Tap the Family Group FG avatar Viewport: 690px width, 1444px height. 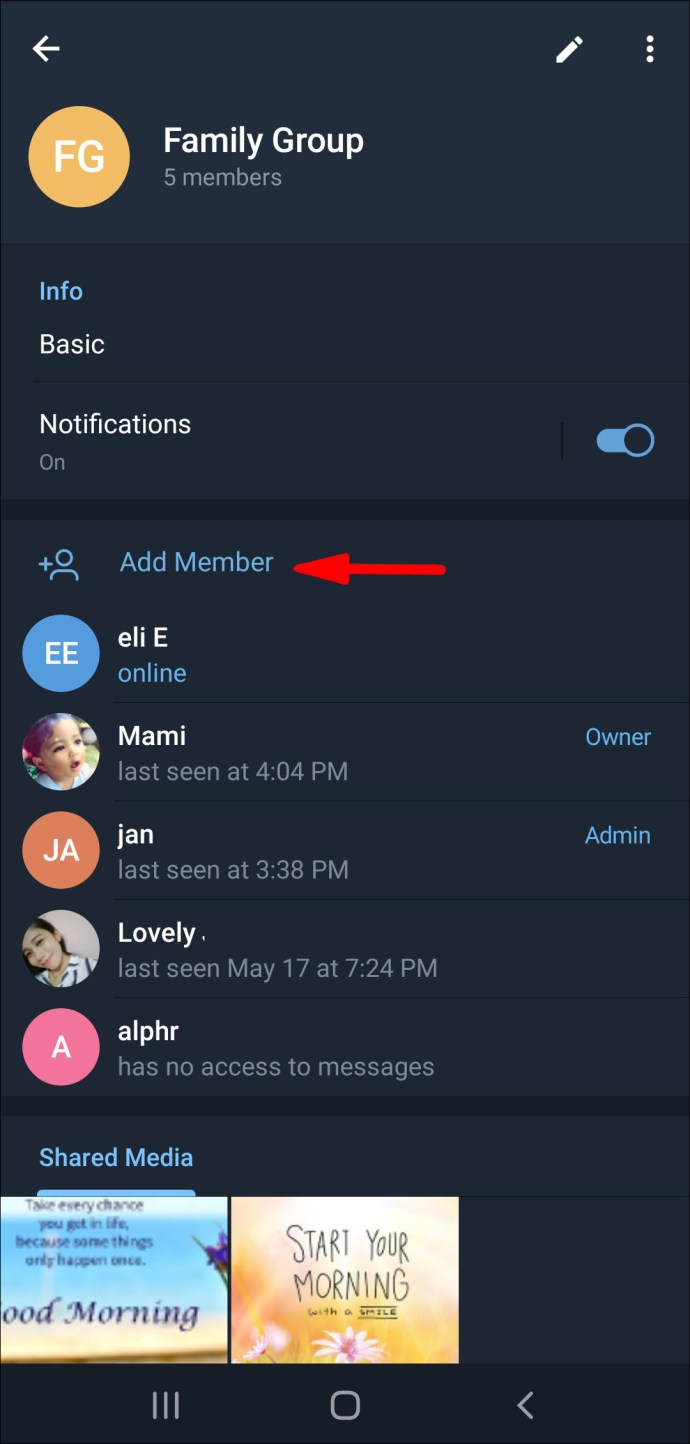coord(79,157)
